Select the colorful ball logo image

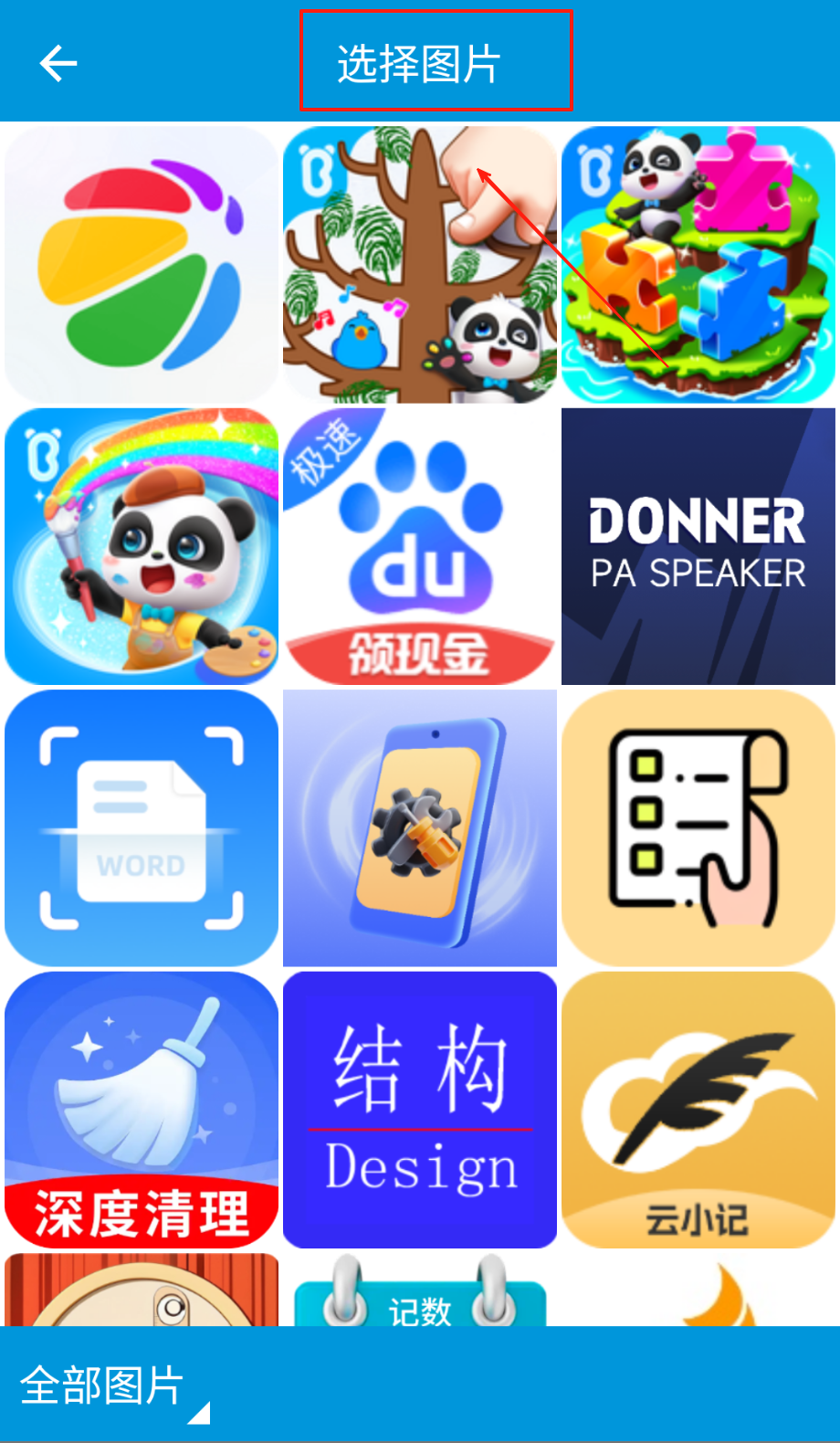[142, 264]
